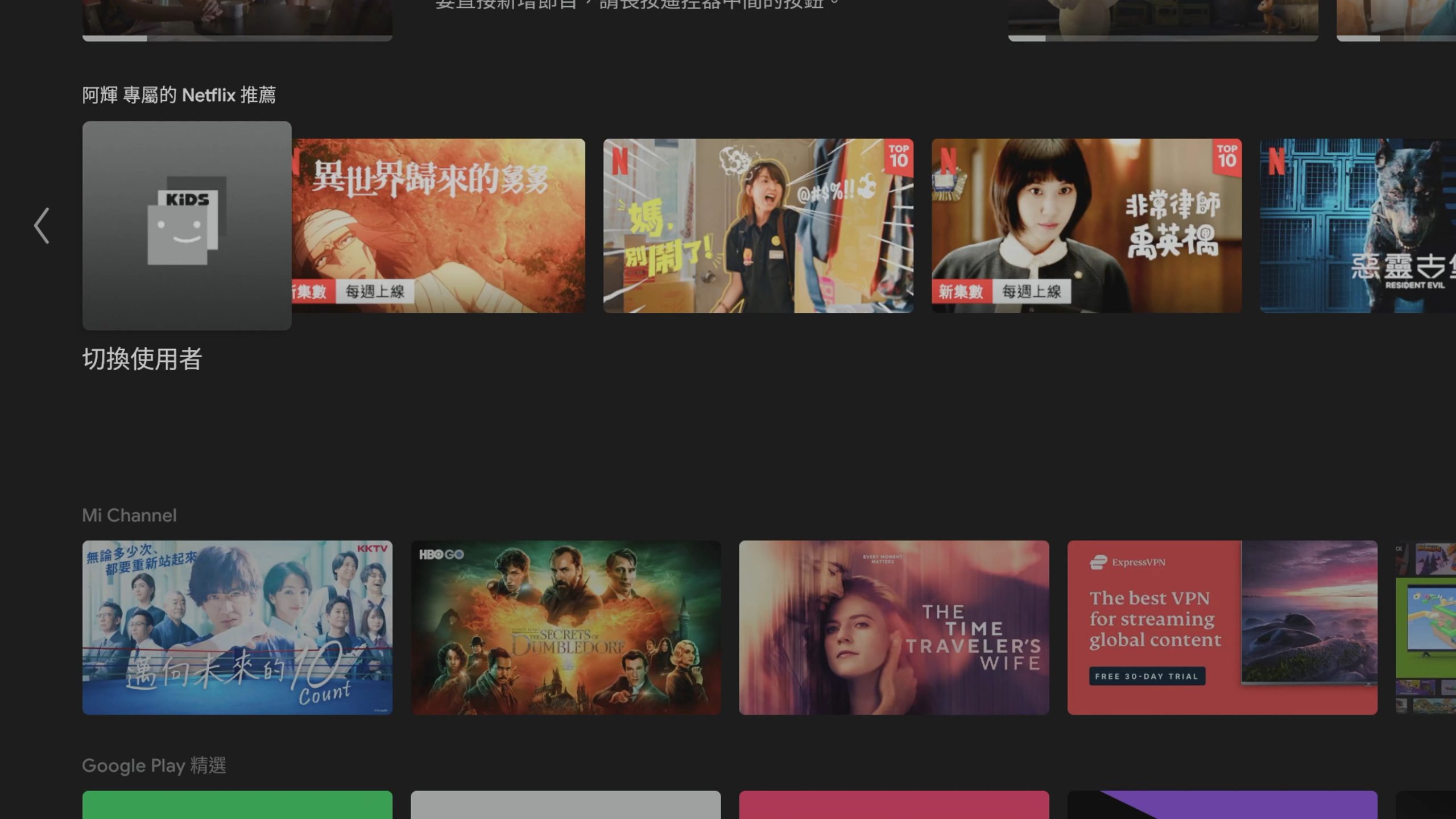Open KKTV 邁向未來的10 Count card
The height and width of the screenshot is (819, 1456).
click(237, 627)
